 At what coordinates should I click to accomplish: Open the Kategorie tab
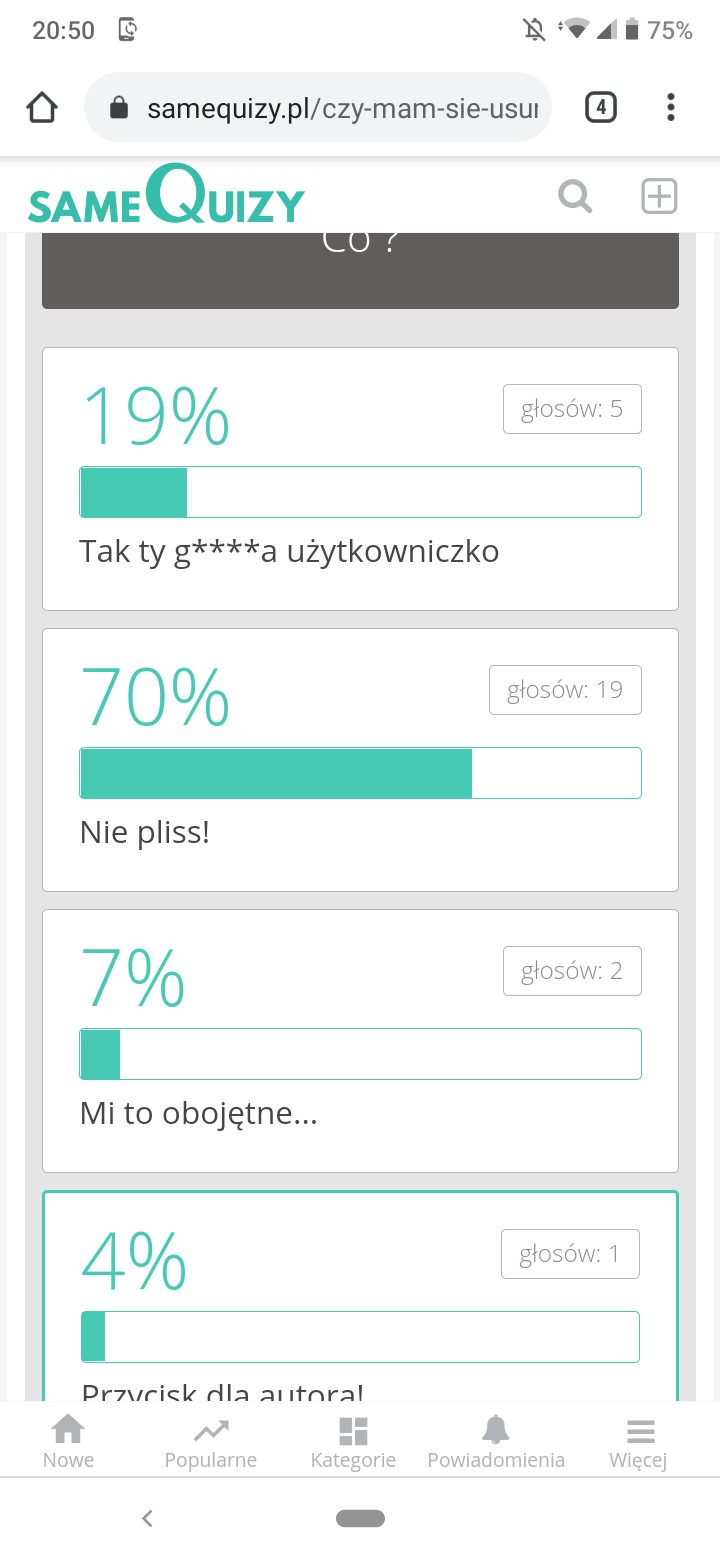[353, 1442]
